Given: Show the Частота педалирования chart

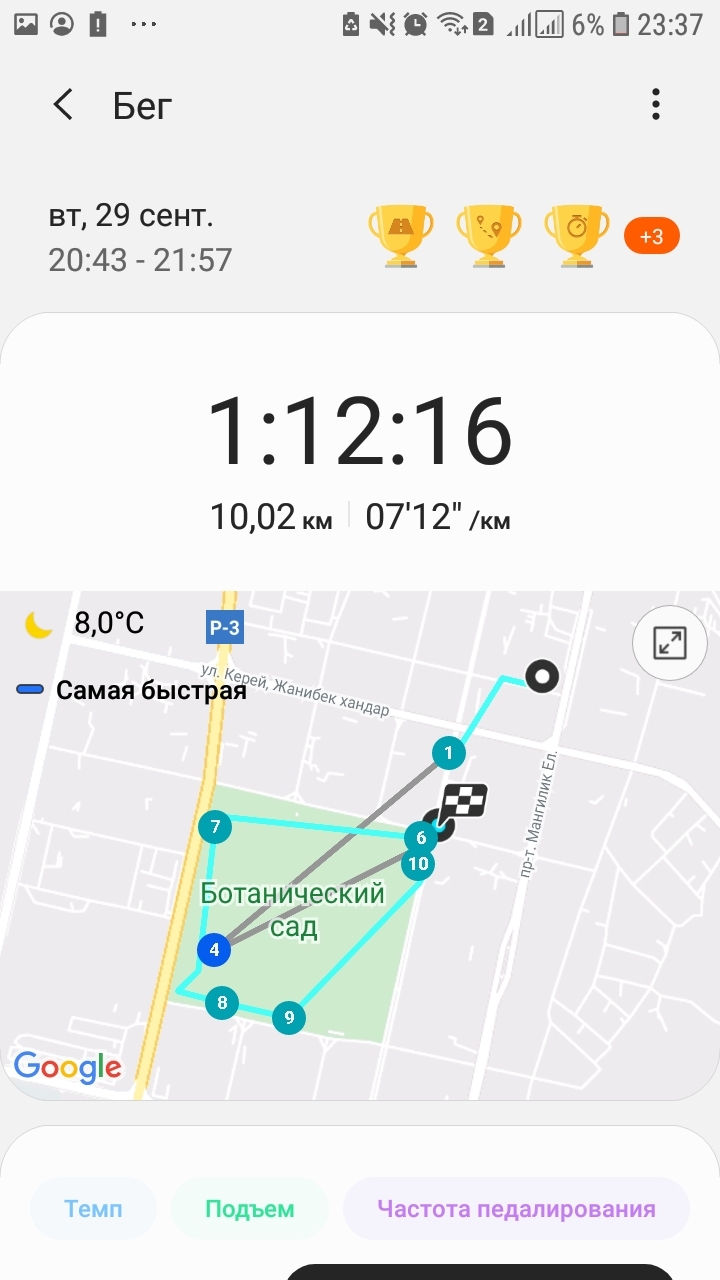Looking at the screenshot, I should [516, 1209].
